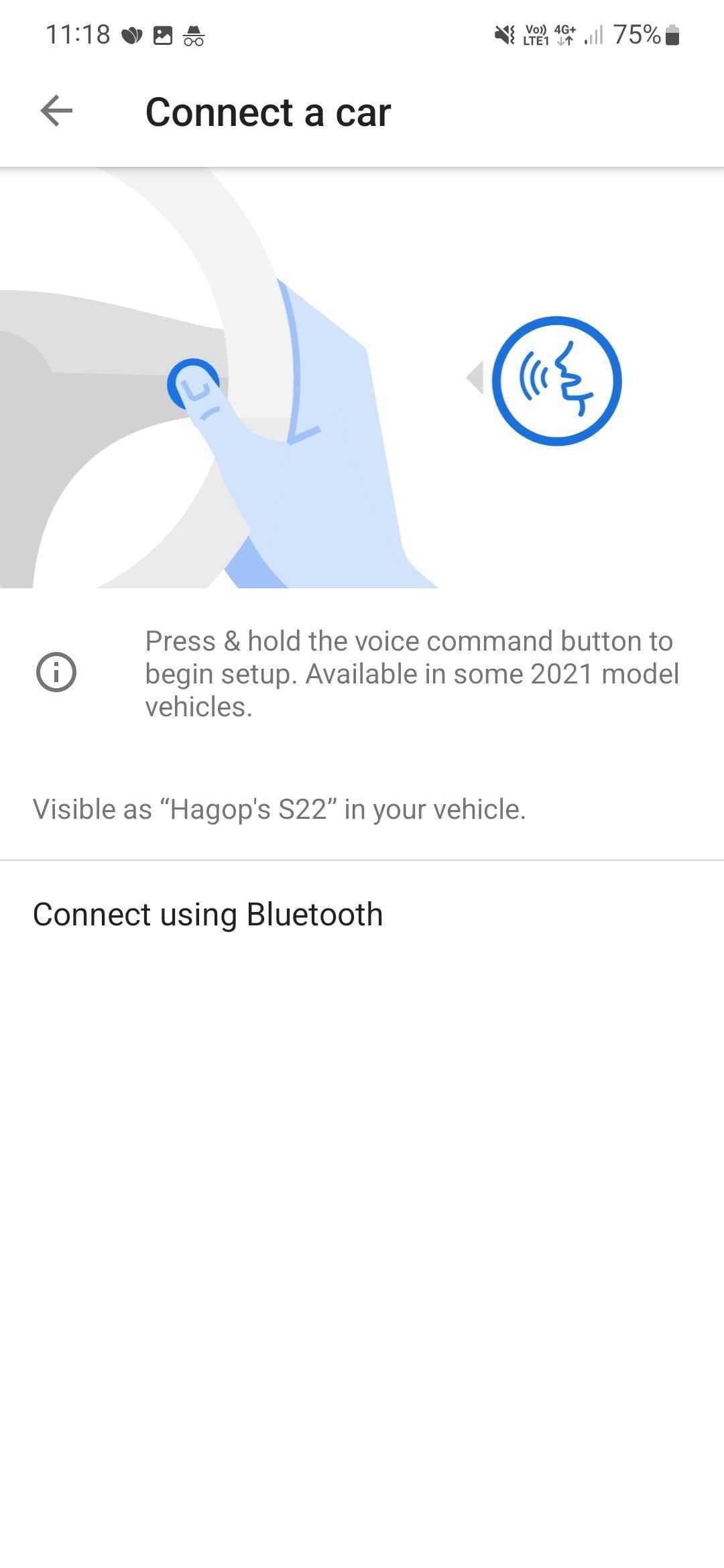724x1568 pixels.
Task: Click the incognito mode notification icon
Action: [194, 35]
